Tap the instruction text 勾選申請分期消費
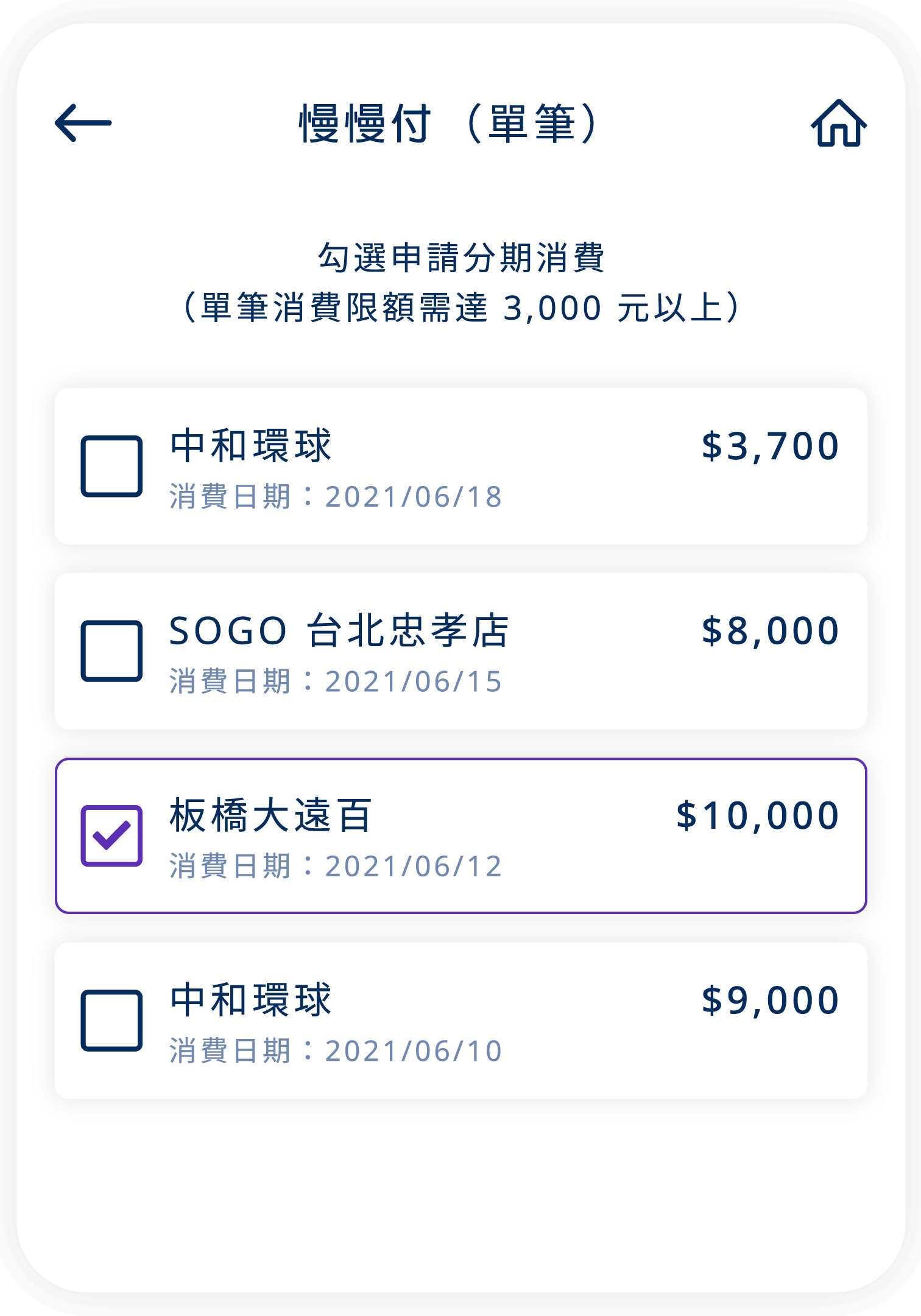Screen dimensions: 921x1316 (x=463, y=256)
